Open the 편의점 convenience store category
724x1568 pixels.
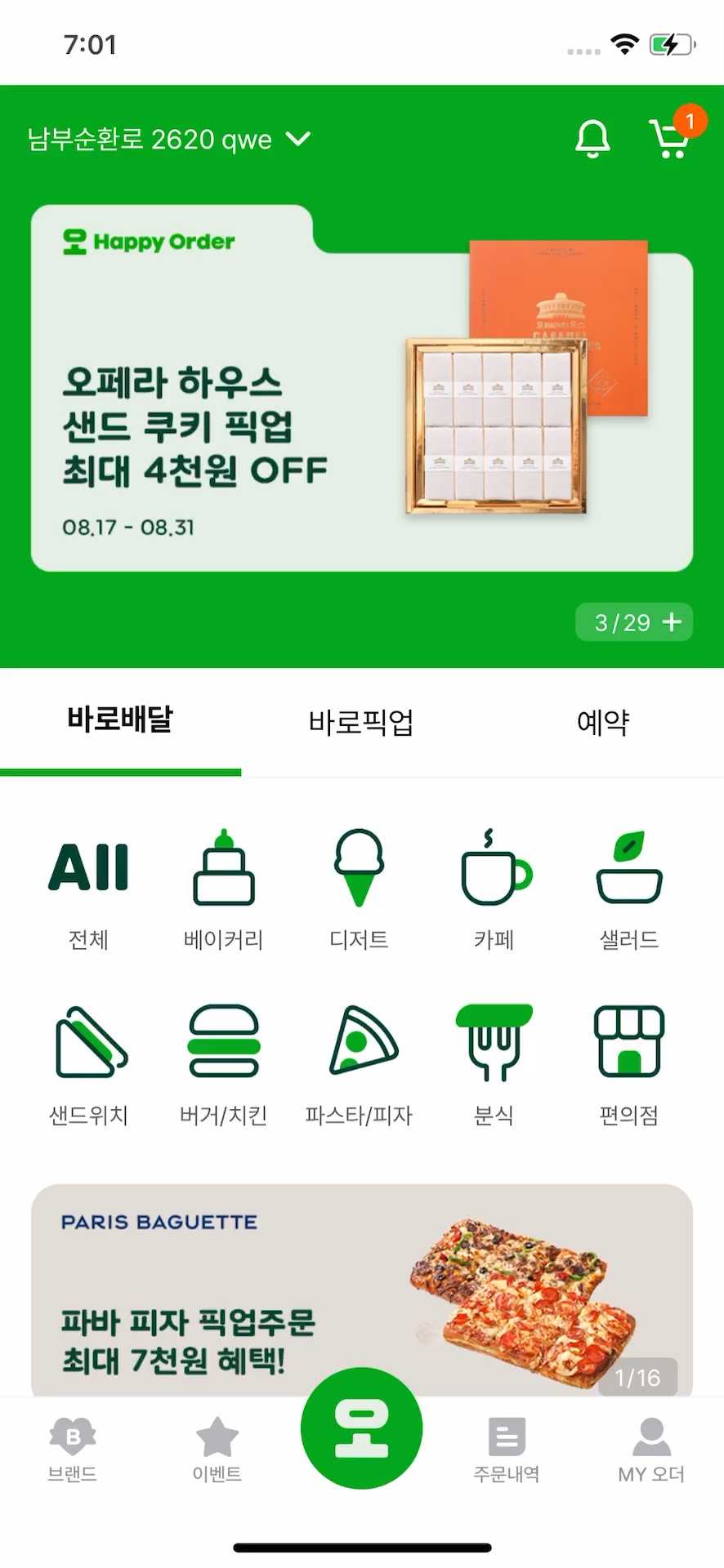point(628,1053)
